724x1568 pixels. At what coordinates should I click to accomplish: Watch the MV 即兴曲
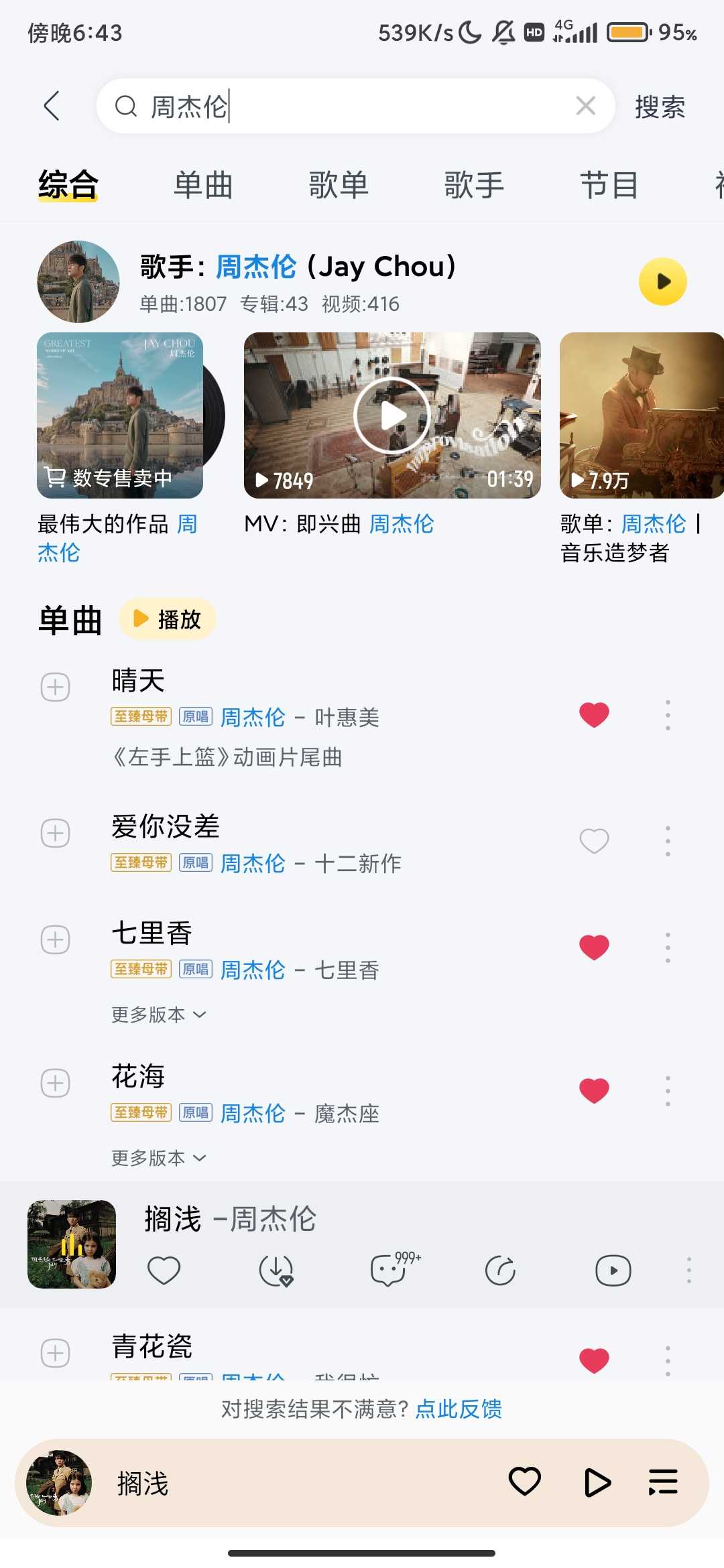[x=392, y=415]
